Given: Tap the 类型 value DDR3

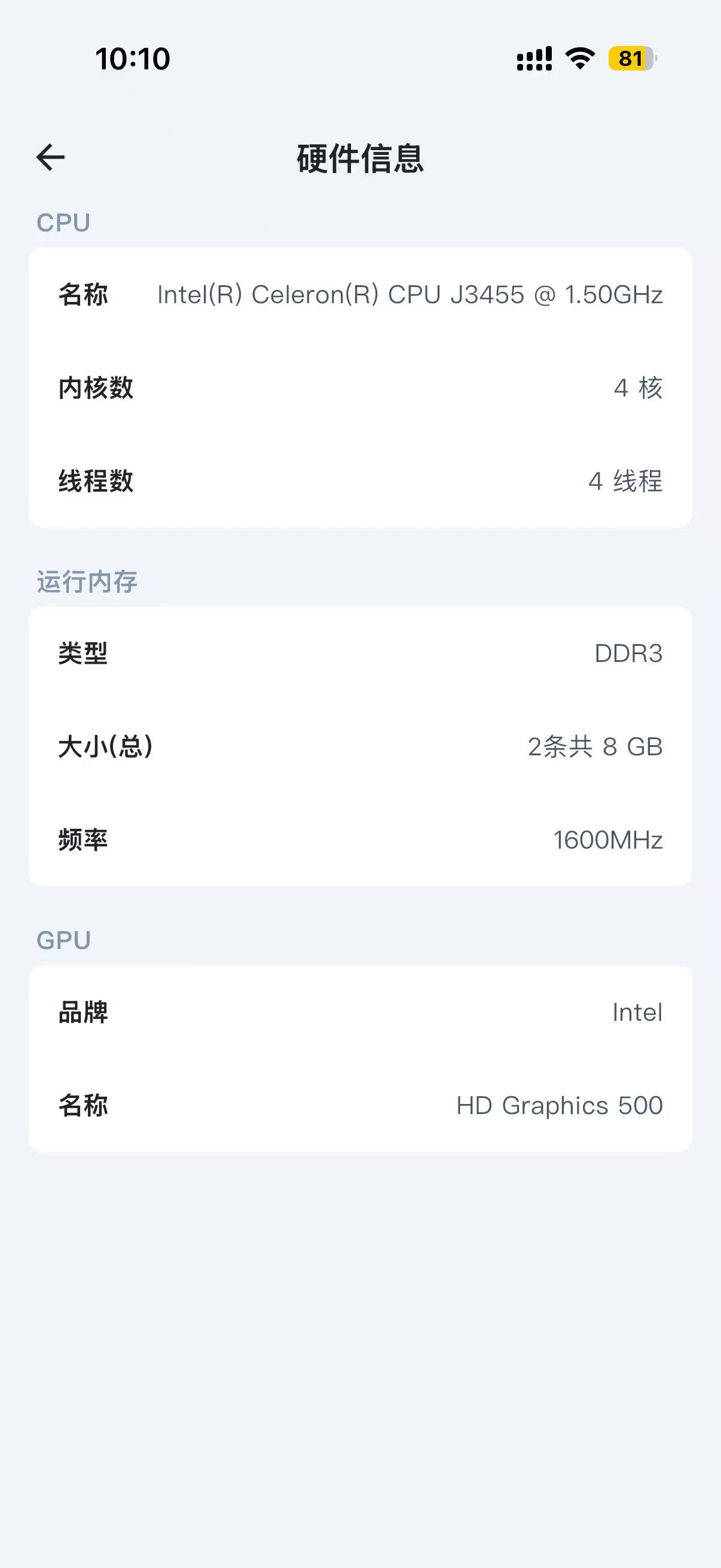Looking at the screenshot, I should click(x=628, y=654).
